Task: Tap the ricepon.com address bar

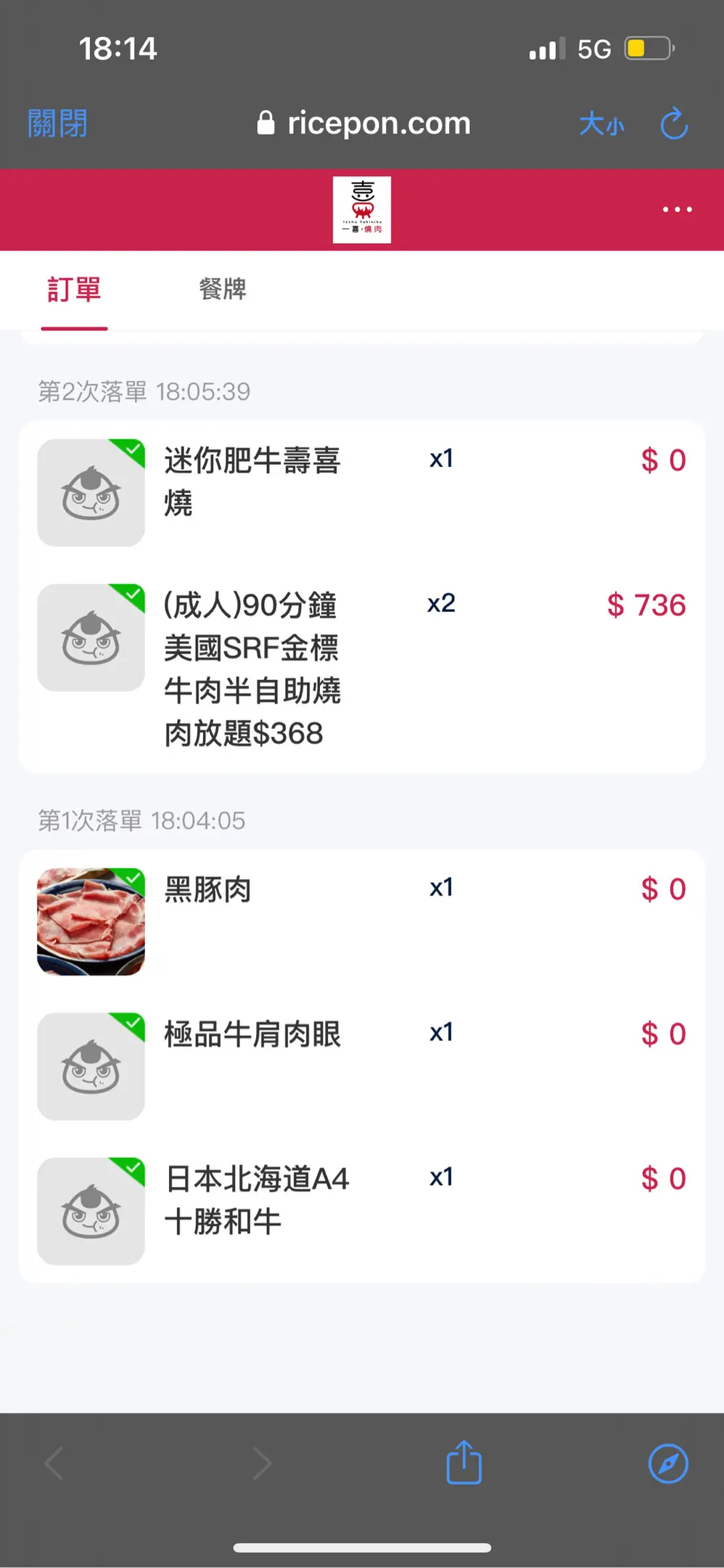Action: click(364, 123)
